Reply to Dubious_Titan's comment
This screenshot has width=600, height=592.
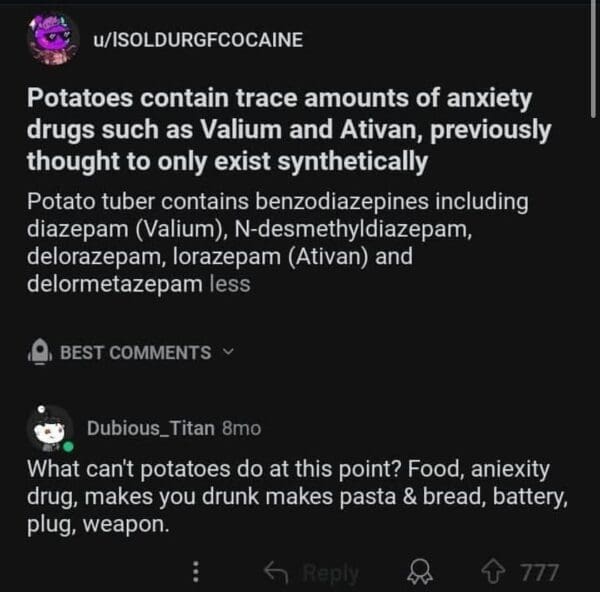click(311, 572)
